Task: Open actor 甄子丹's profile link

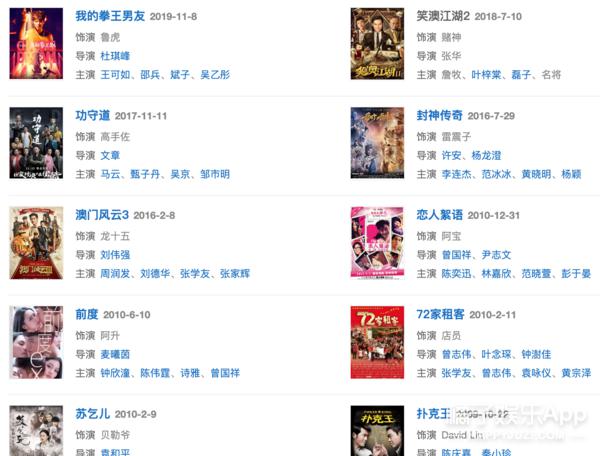Action: click(x=149, y=174)
